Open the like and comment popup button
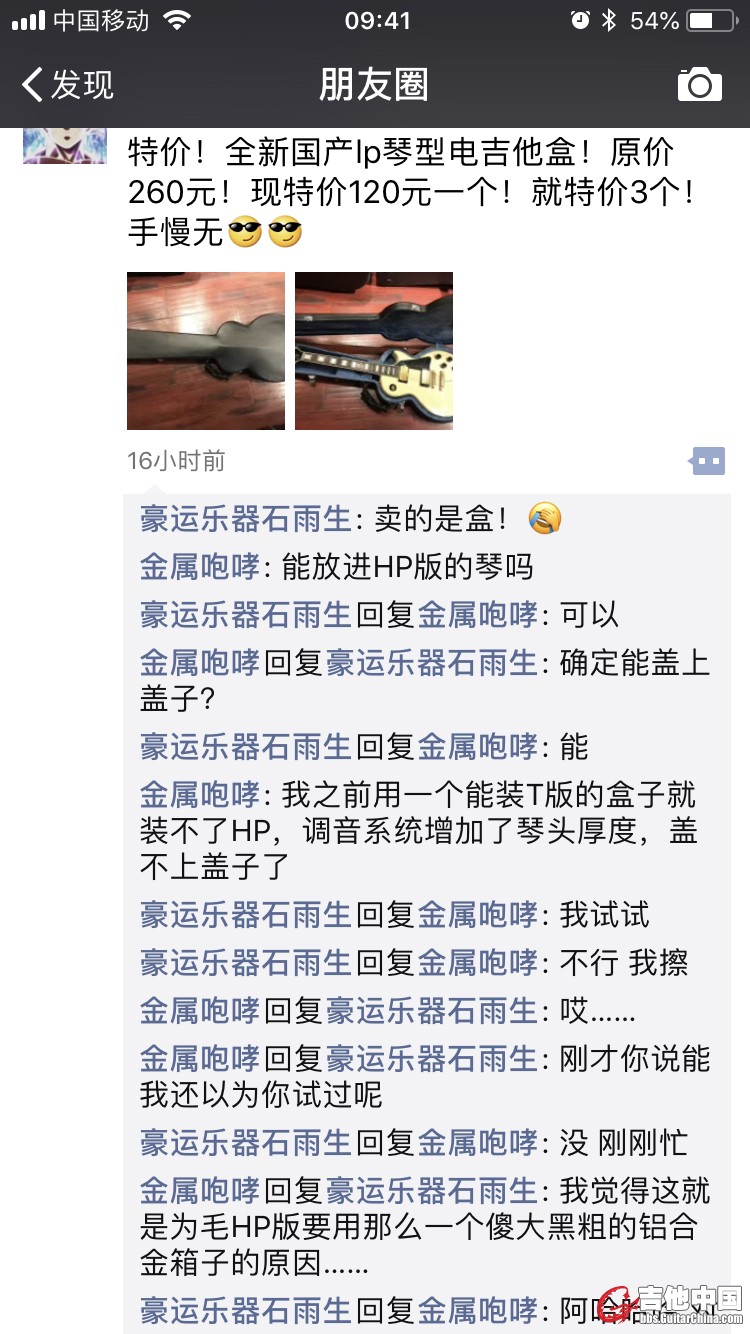The image size is (750, 1334). coord(708,461)
